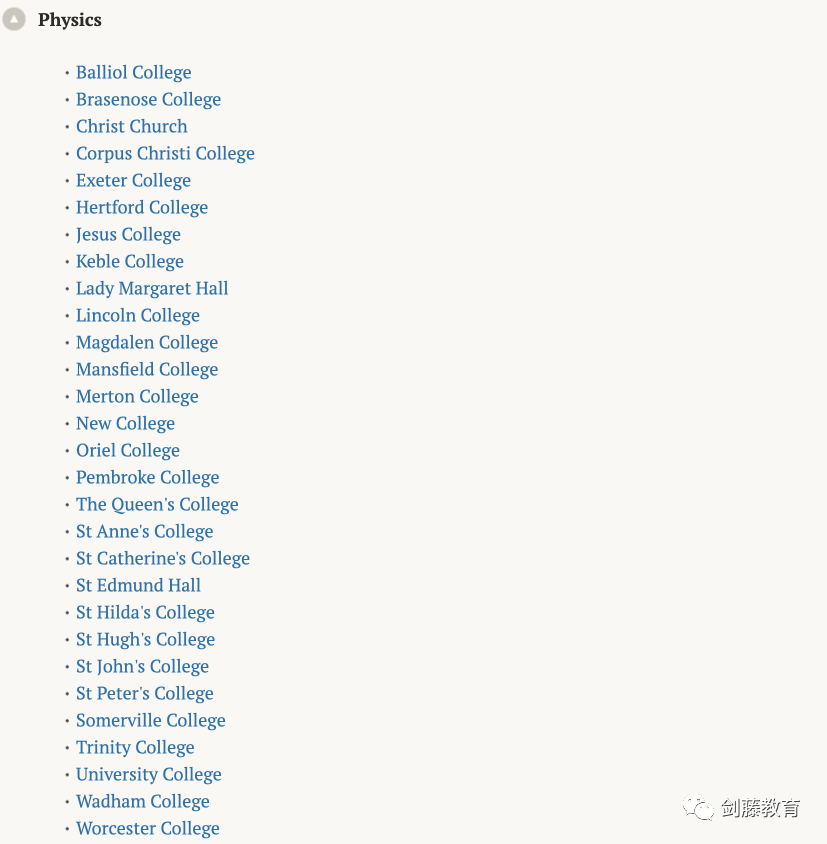Go to Christ Church page
The image size is (827, 844).
point(131,126)
